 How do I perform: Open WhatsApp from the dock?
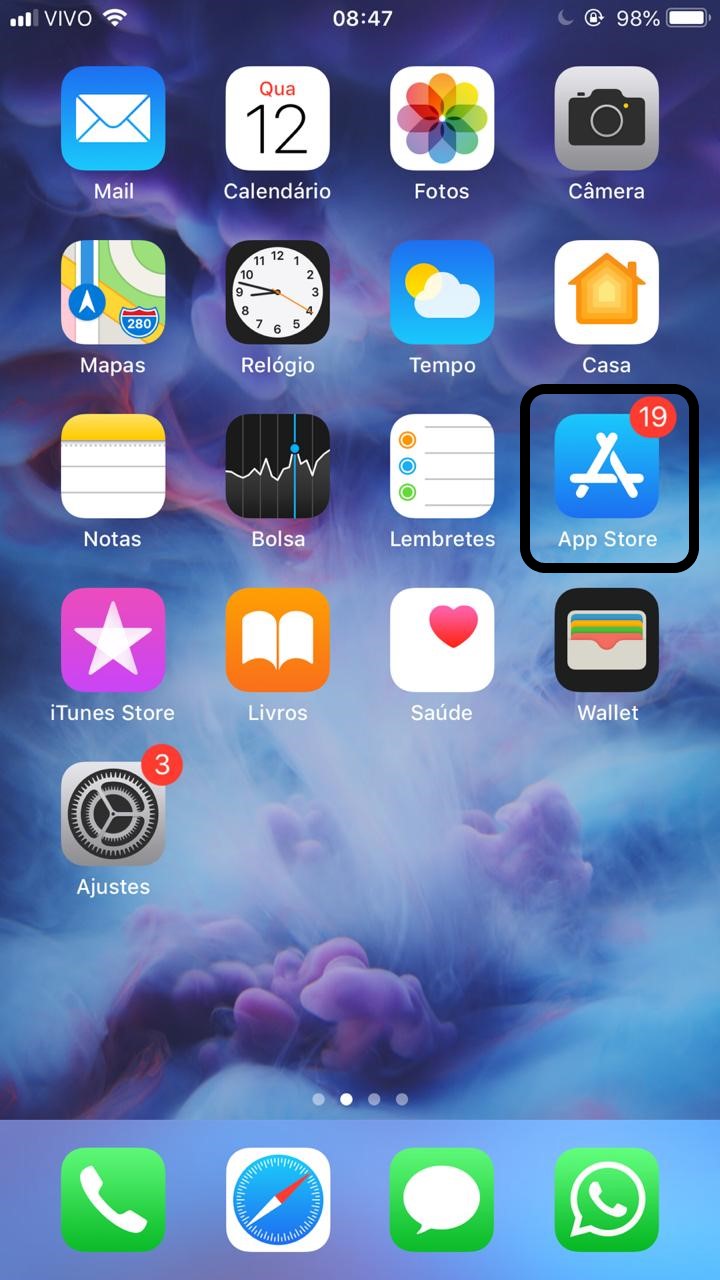(x=607, y=1199)
